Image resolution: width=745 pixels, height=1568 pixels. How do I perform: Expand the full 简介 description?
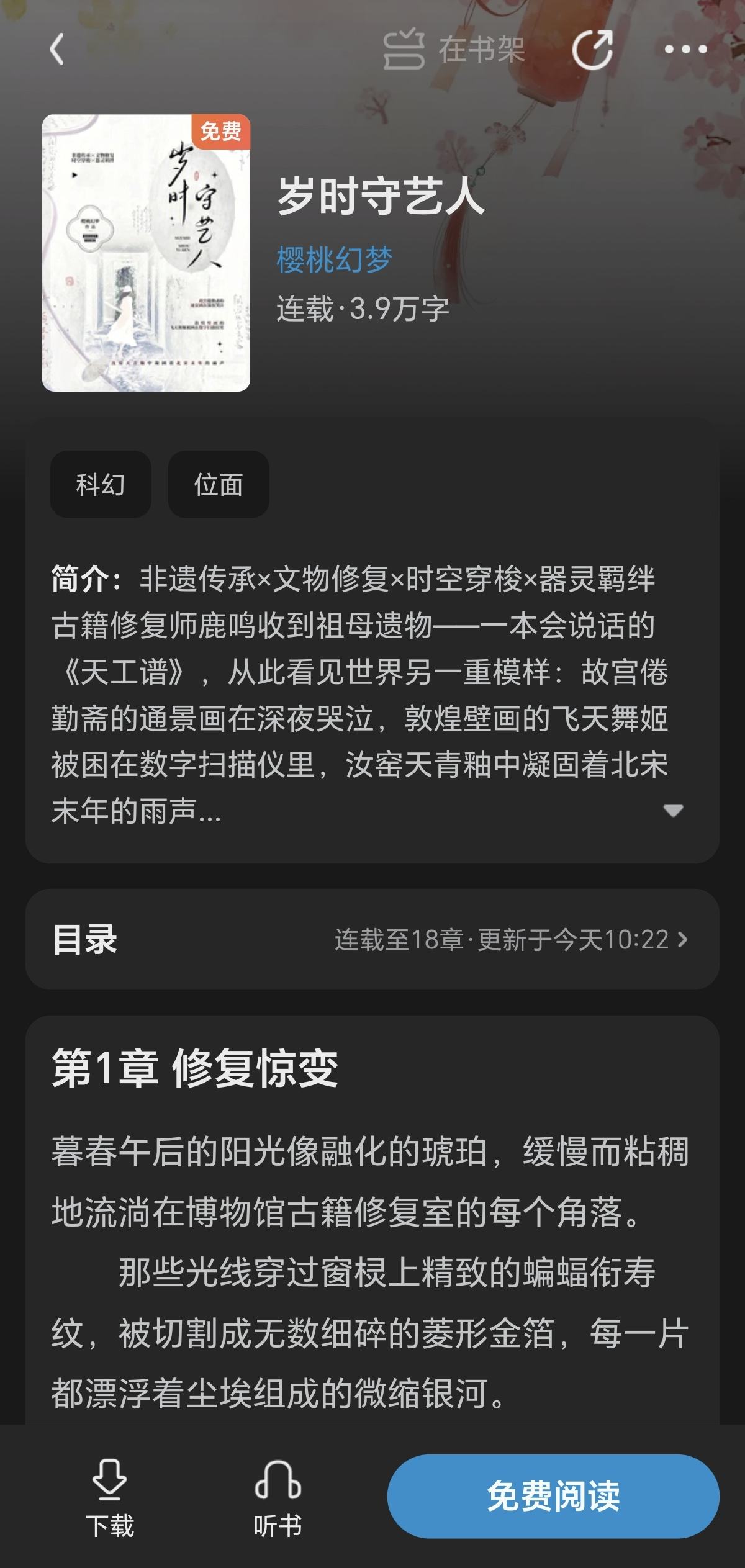click(x=673, y=811)
